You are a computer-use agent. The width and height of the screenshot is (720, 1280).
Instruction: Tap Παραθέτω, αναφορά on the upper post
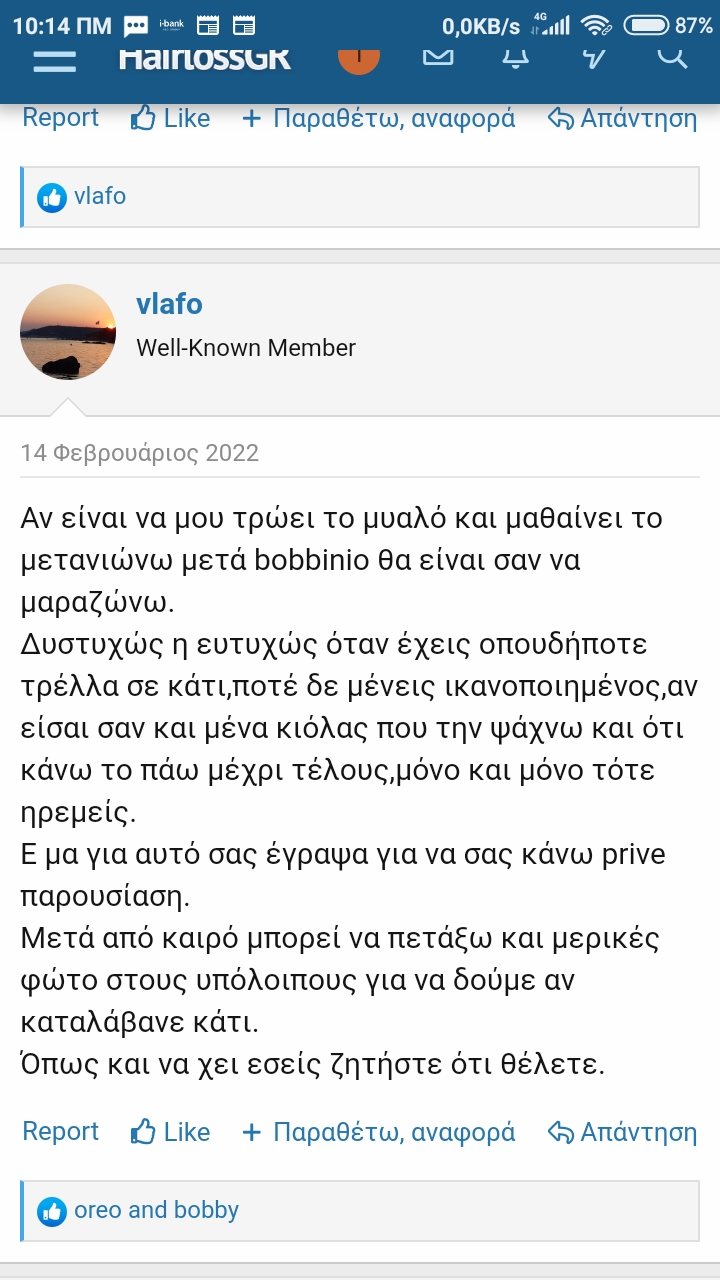coord(379,118)
